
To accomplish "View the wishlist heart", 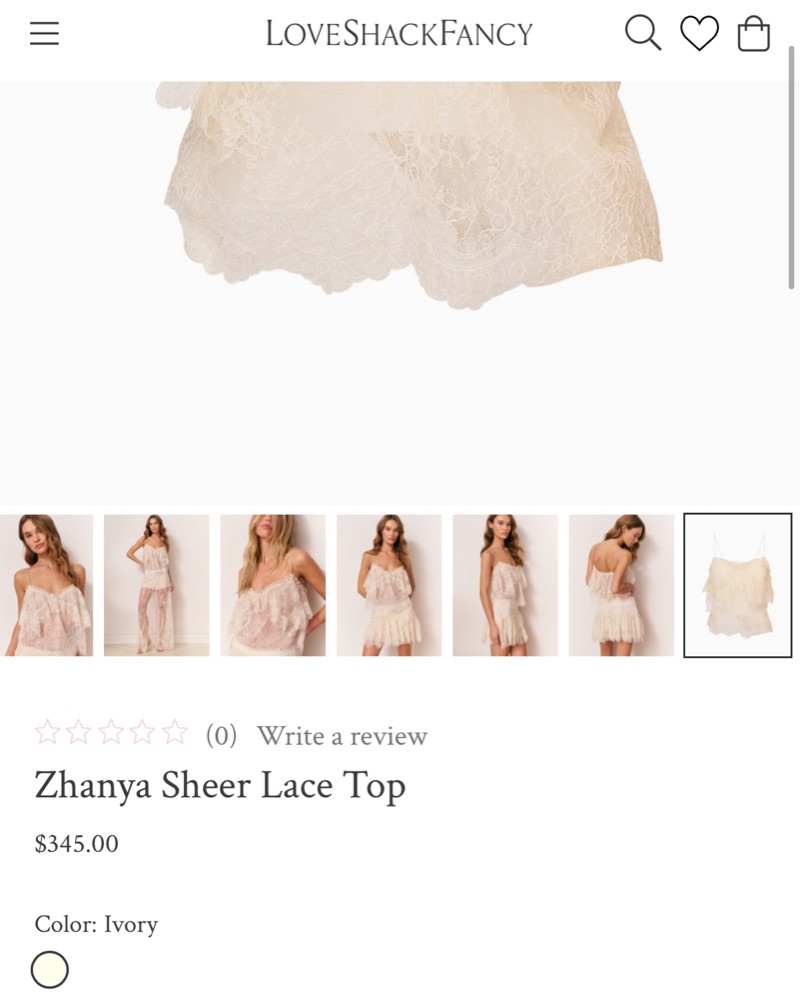I will click(x=699, y=34).
